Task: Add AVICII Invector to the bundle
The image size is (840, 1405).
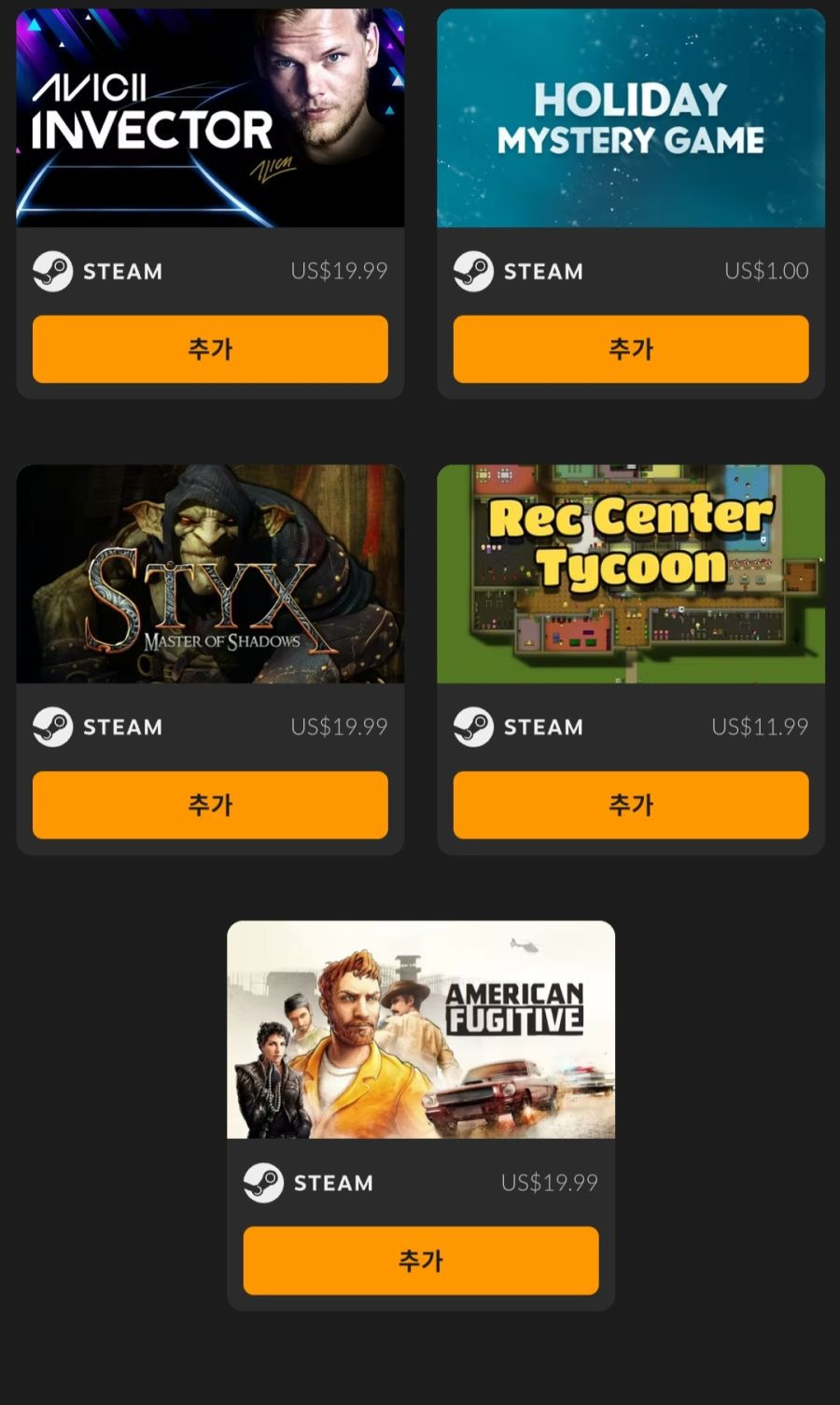Action: (210, 349)
